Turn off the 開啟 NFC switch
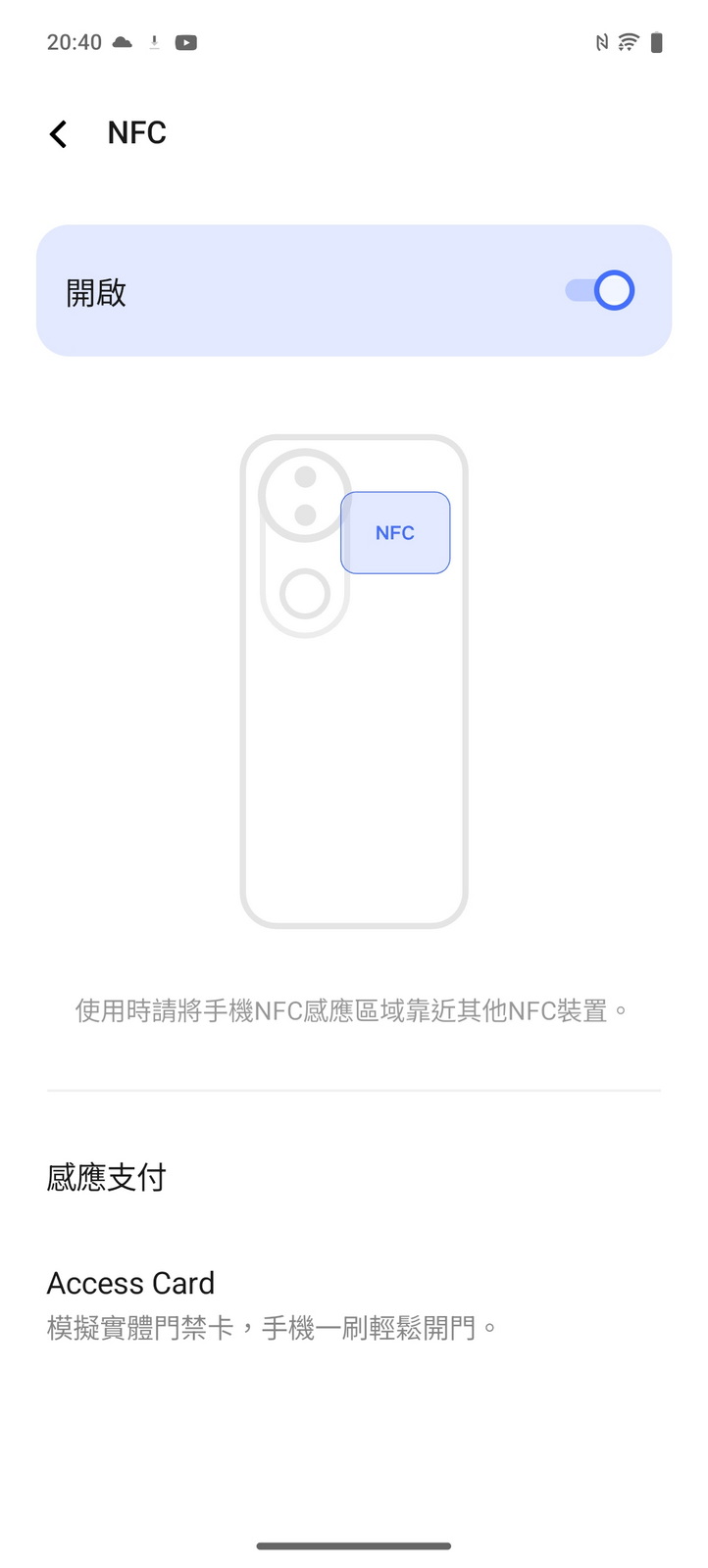 (x=600, y=291)
